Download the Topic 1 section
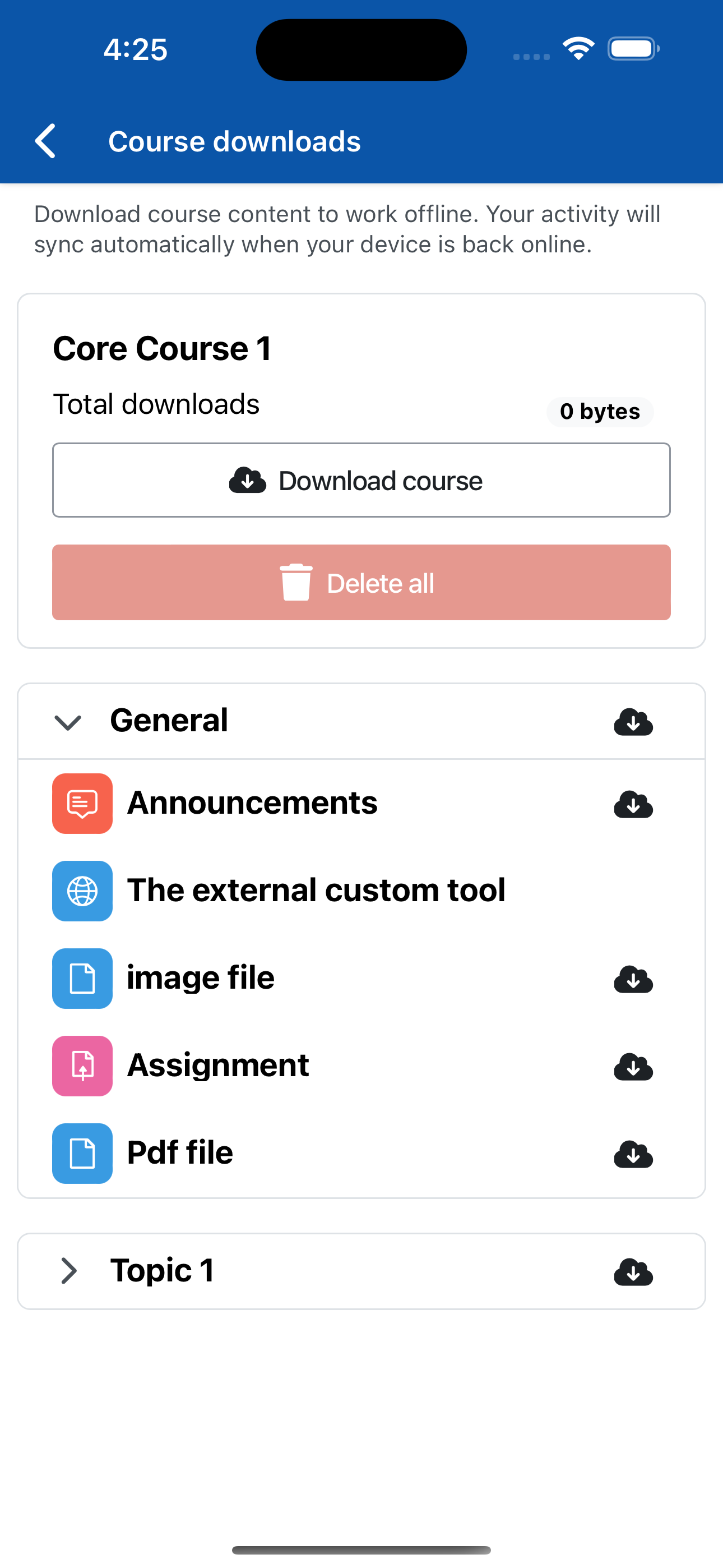Viewport: 723px width, 1568px height. click(633, 1272)
